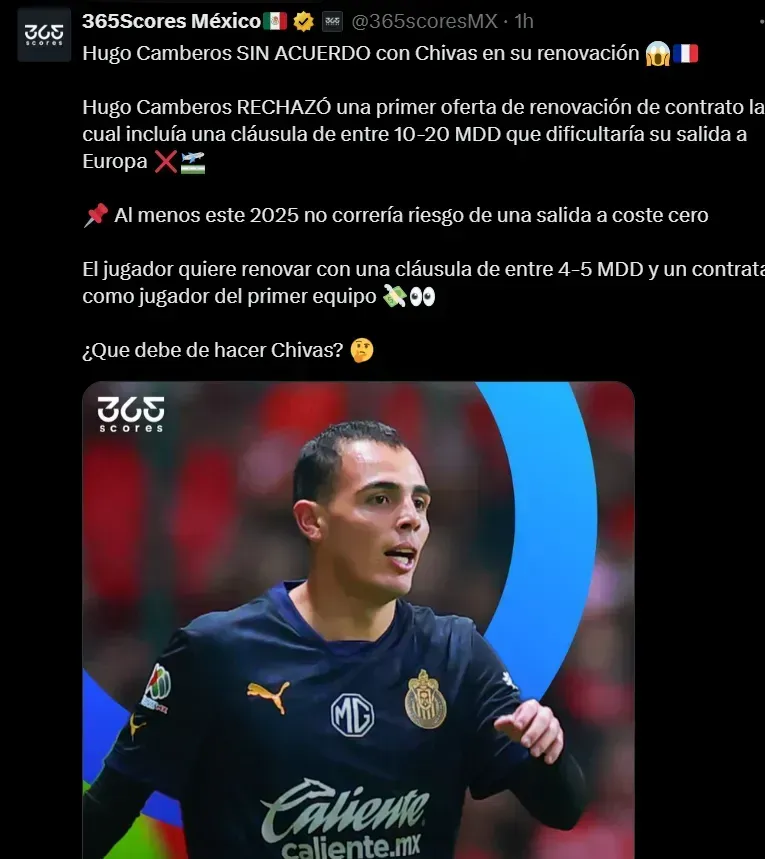Open the 365Scores México account name
Screen dimensions: 765x859
pos(172,21)
